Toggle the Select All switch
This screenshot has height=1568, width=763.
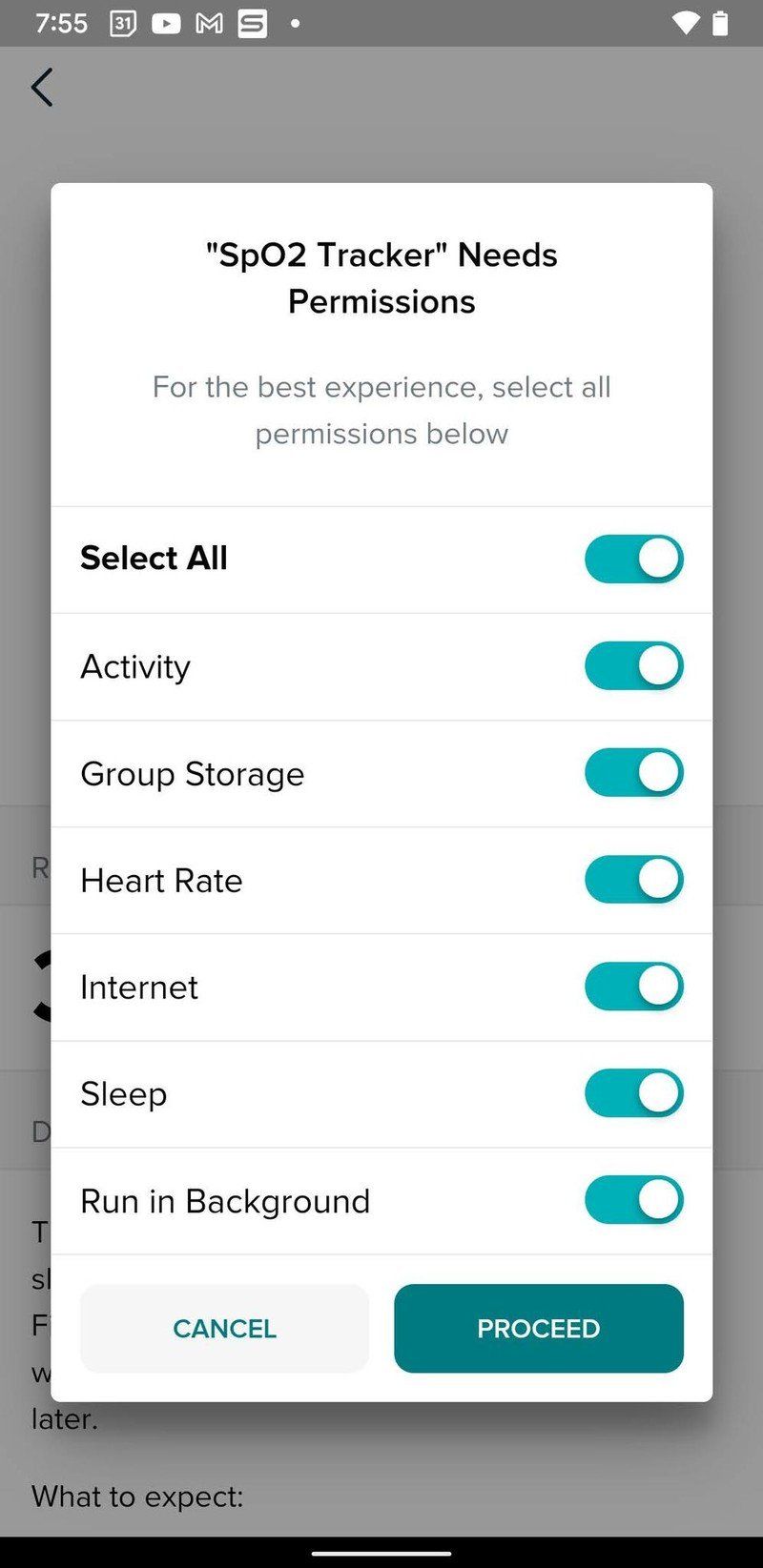click(x=633, y=559)
